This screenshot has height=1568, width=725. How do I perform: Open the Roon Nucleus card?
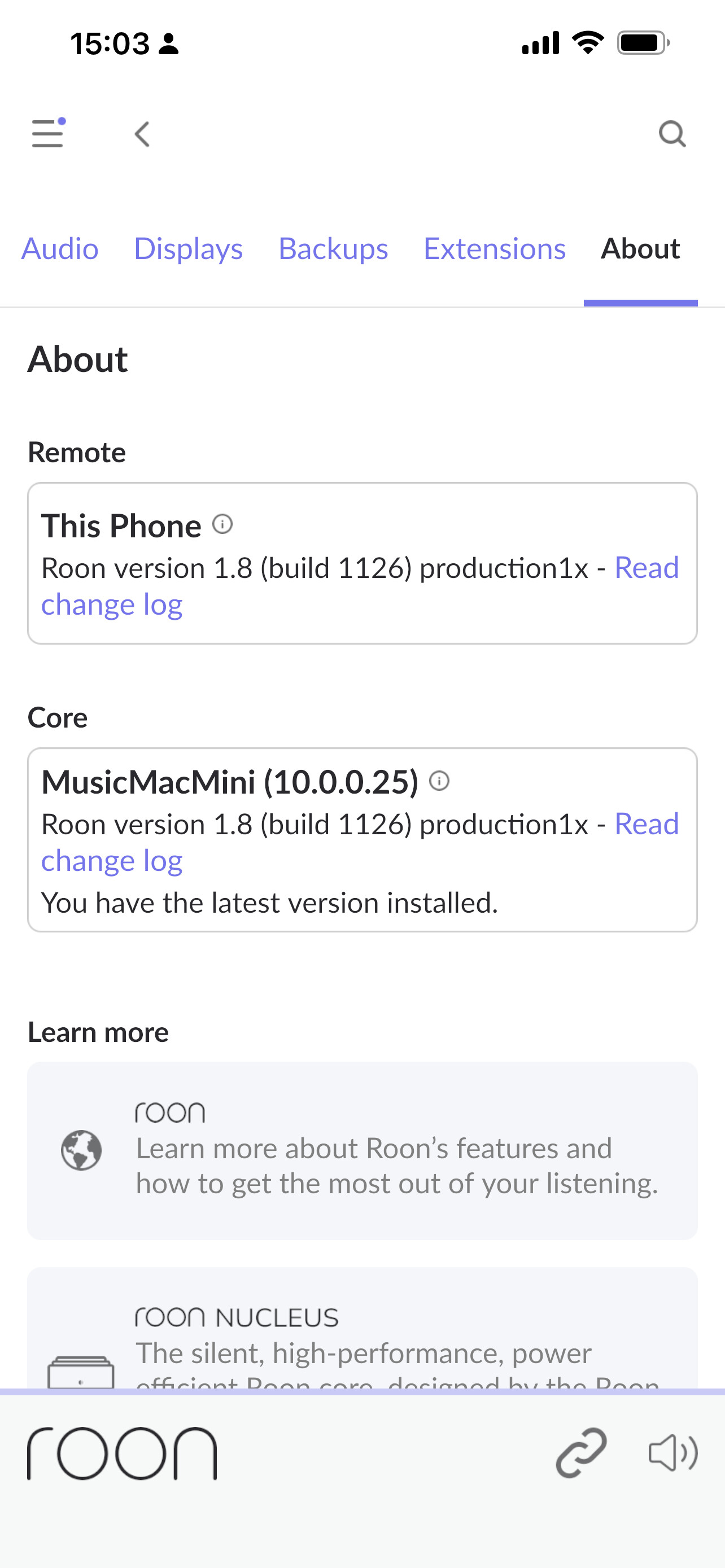[362, 1329]
